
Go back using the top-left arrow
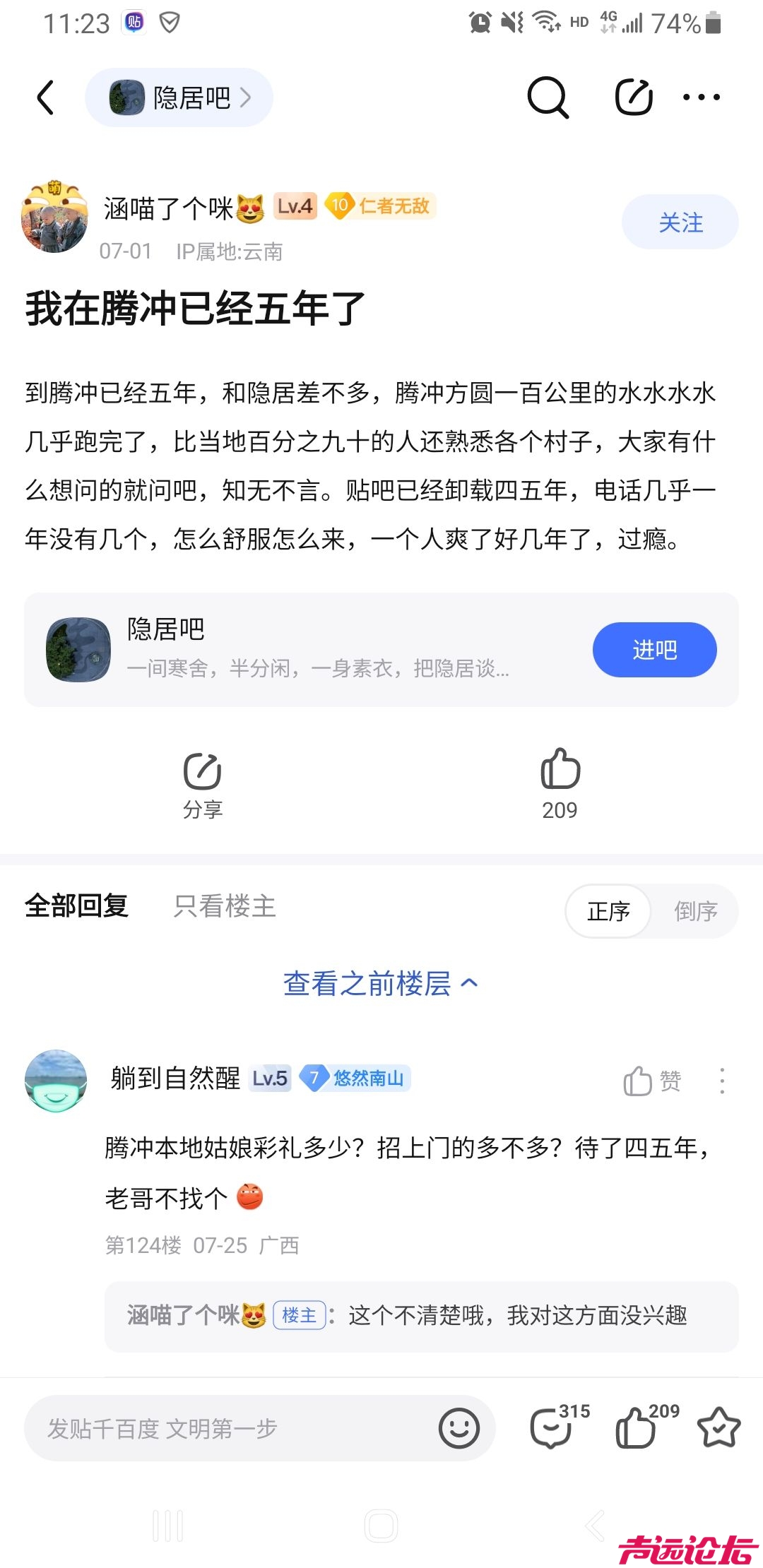pyautogui.click(x=46, y=97)
